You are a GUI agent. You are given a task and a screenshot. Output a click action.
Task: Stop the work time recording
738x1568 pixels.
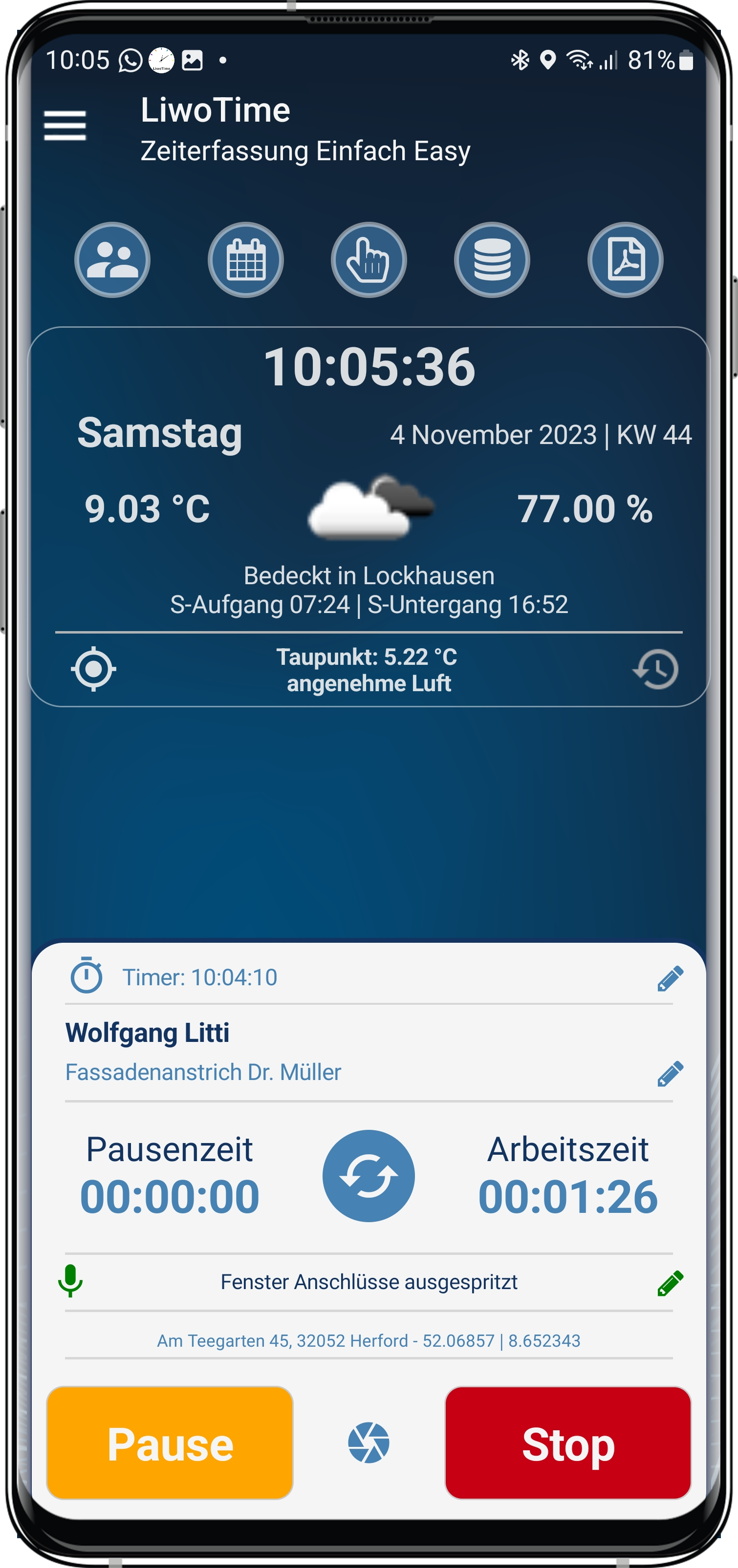tap(567, 1442)
